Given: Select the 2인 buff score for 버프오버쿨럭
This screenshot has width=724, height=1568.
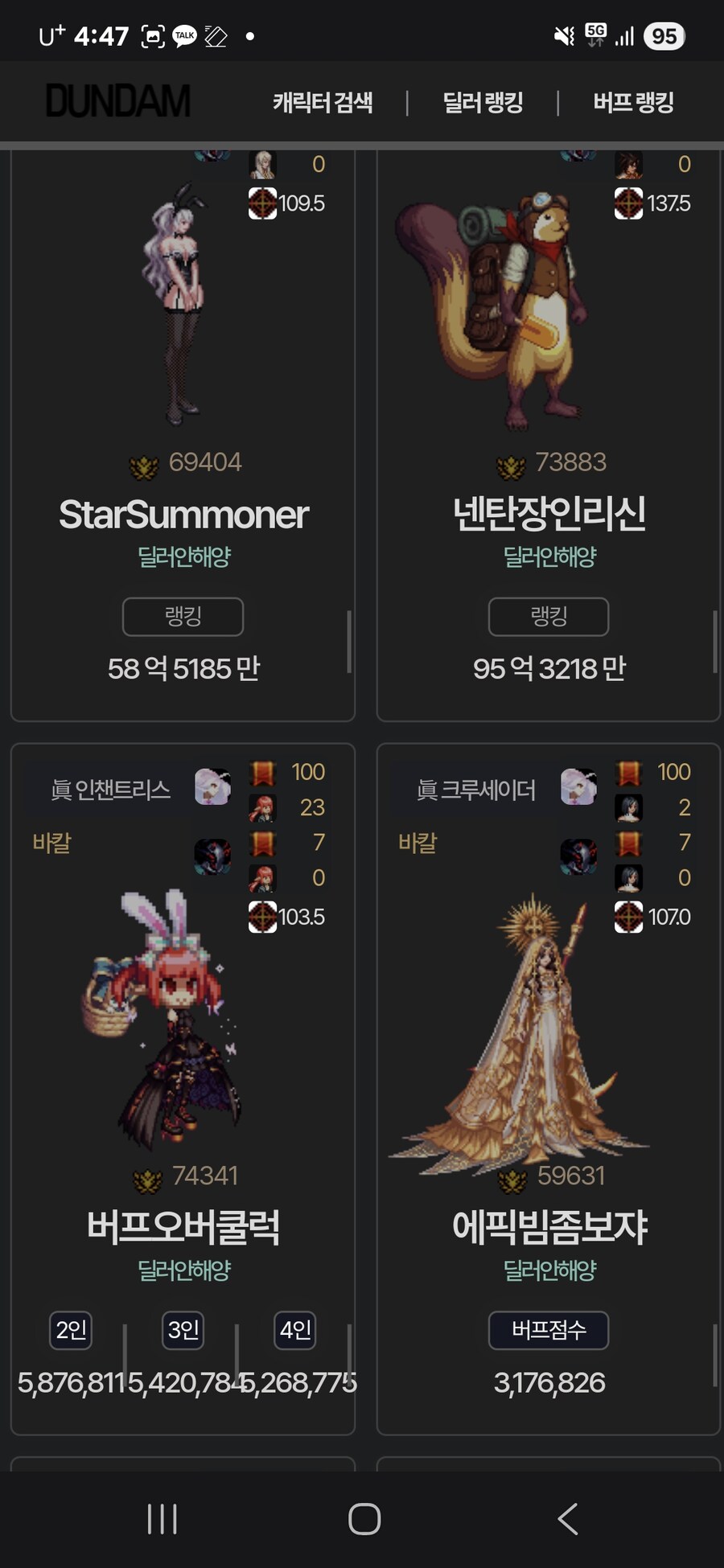Looking at the screenshot, I should click(71, 1331).
